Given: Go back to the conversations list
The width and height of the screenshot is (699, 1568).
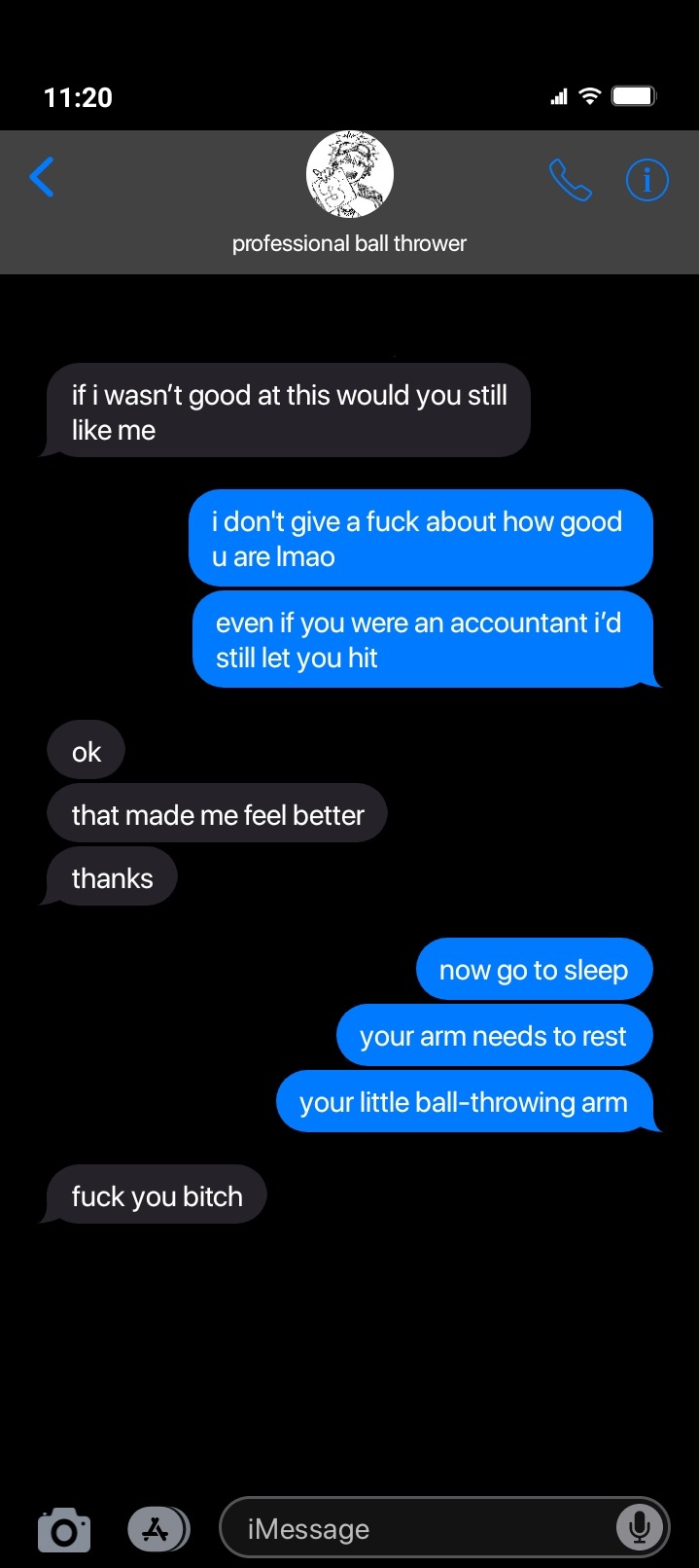Looking at the screenshot, I should click(42, 178).
